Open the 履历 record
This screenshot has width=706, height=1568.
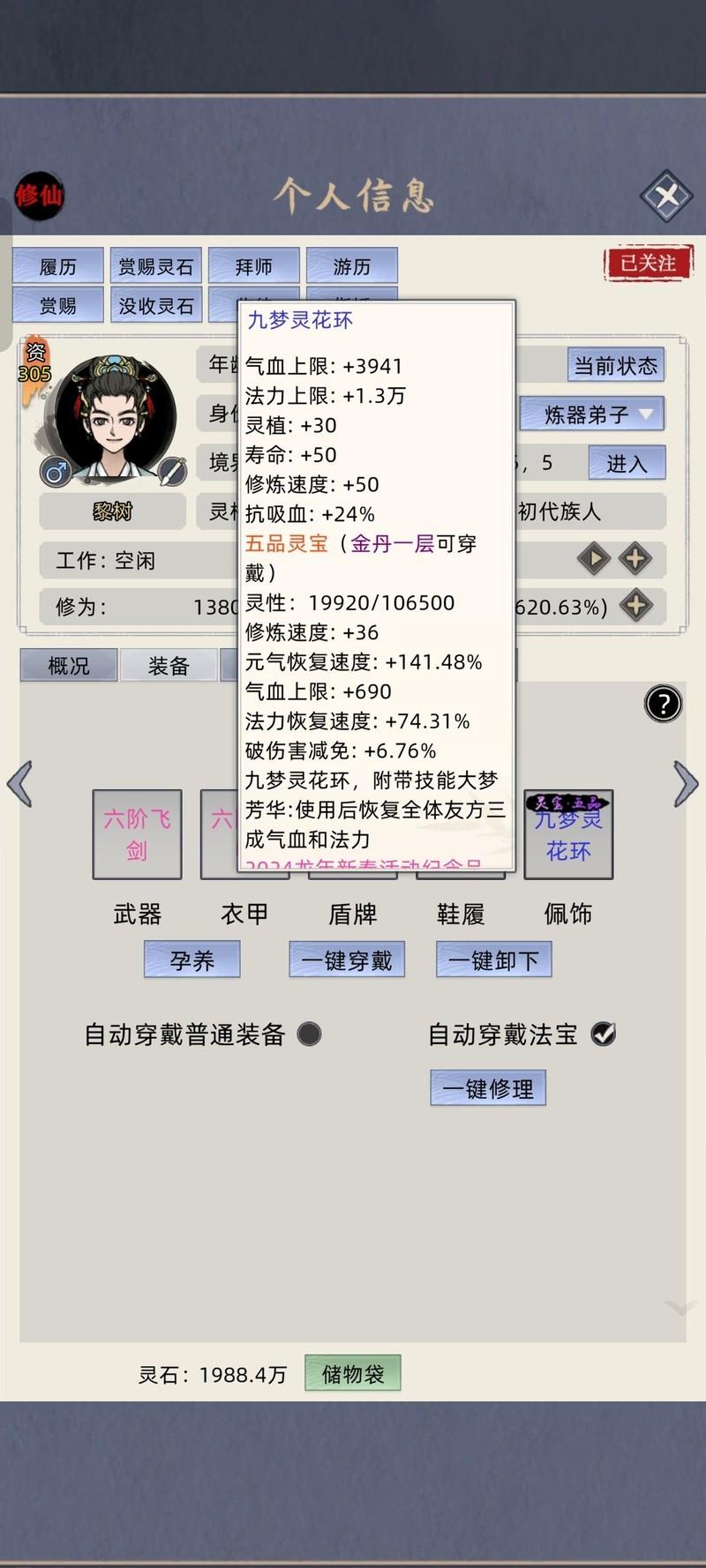58,265
